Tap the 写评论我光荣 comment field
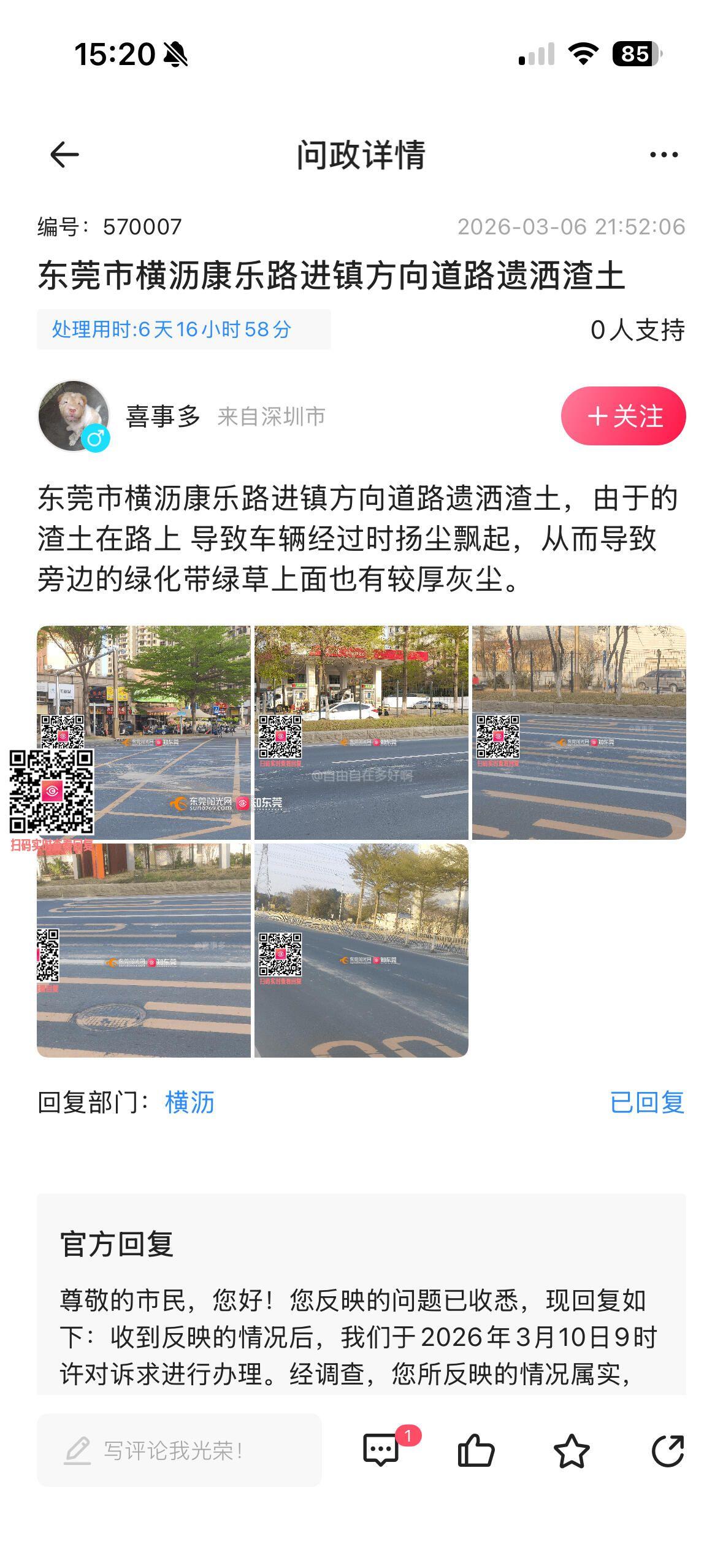This screenshot has width=723, height=1568. 179,1450
